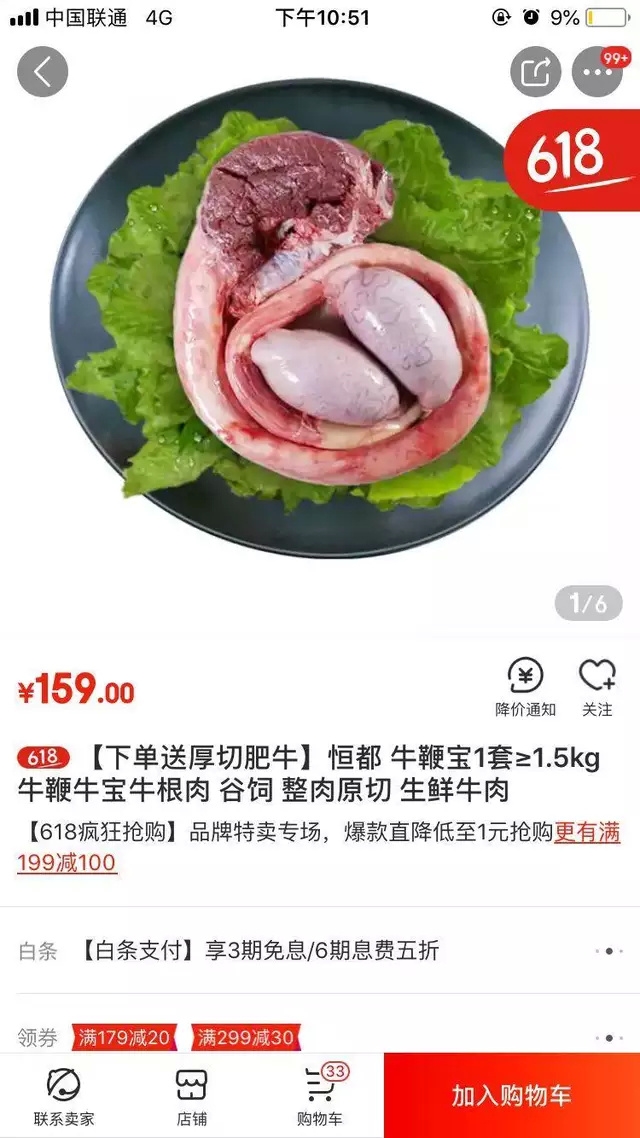Visit the 店铺 store page

pyautogui.click(x=191, y=1095)
